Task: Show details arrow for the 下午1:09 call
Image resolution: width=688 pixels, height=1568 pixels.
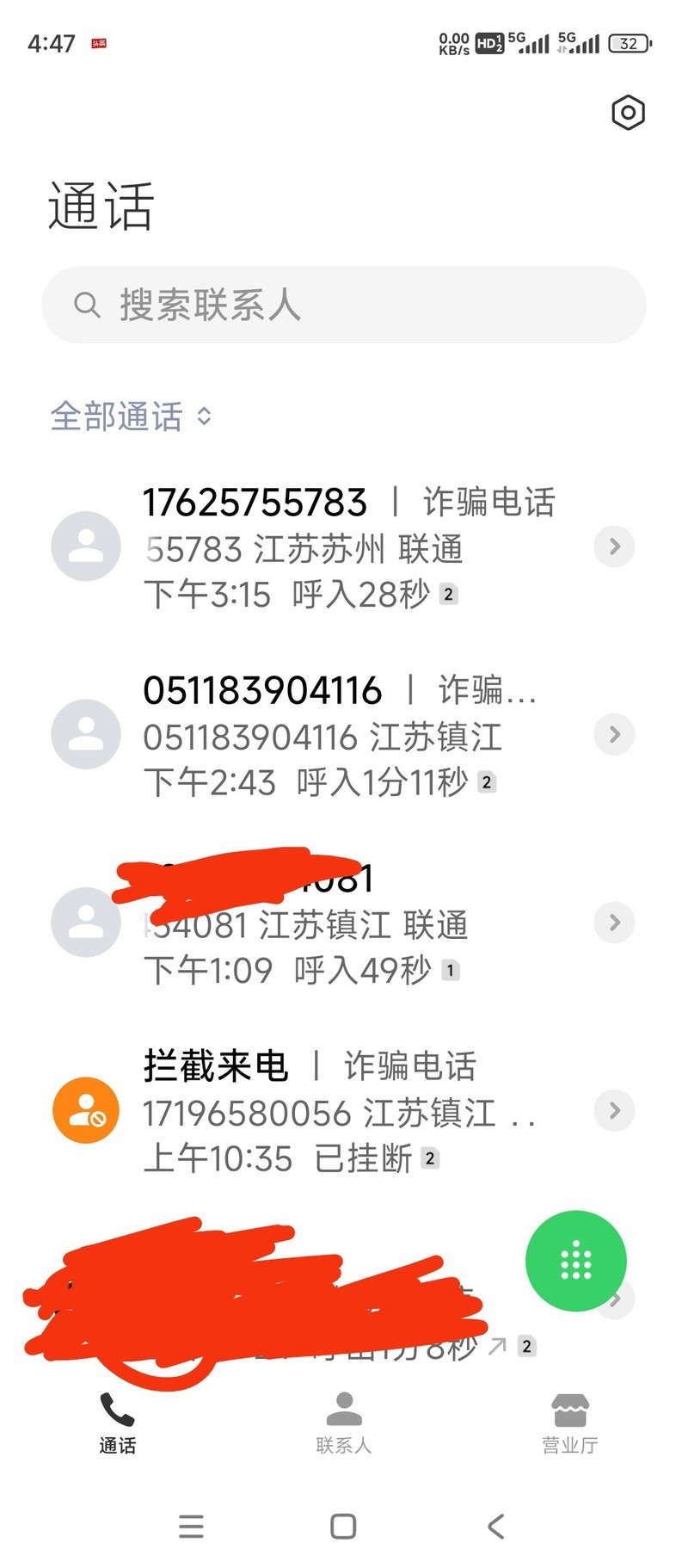Action: coord(614,923)
